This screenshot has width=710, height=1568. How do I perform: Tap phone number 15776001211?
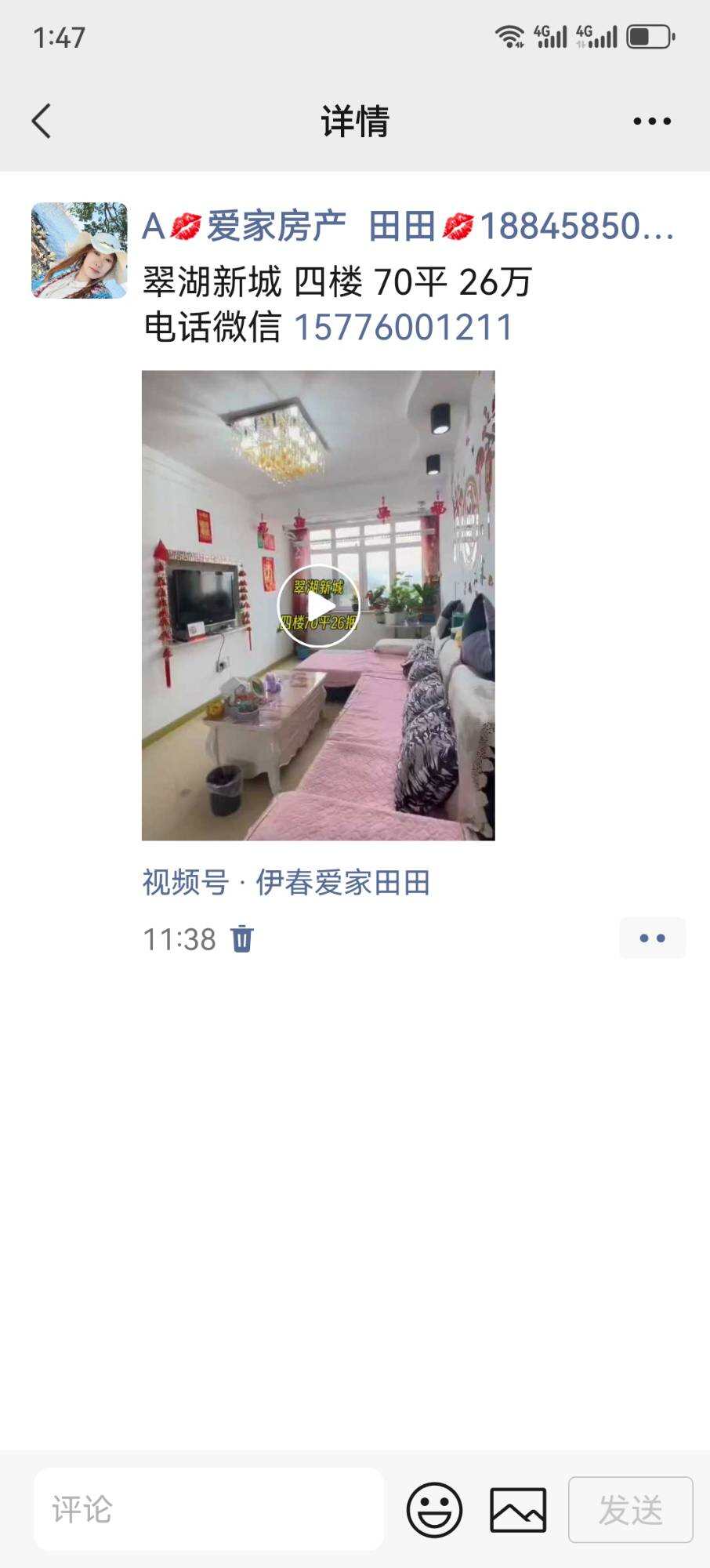404,328
